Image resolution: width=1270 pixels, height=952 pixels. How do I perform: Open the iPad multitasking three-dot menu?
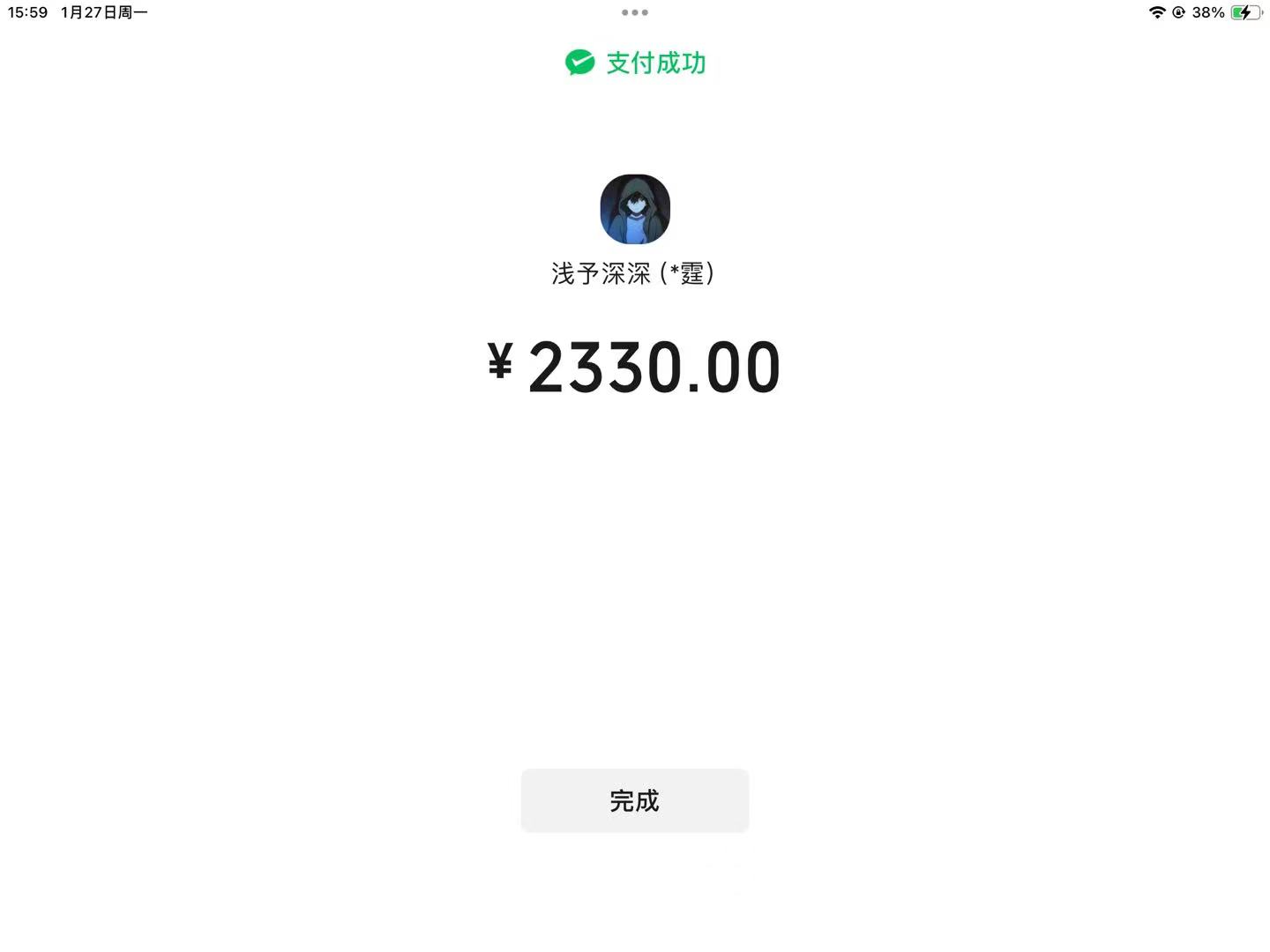click(x=634, y=12)
